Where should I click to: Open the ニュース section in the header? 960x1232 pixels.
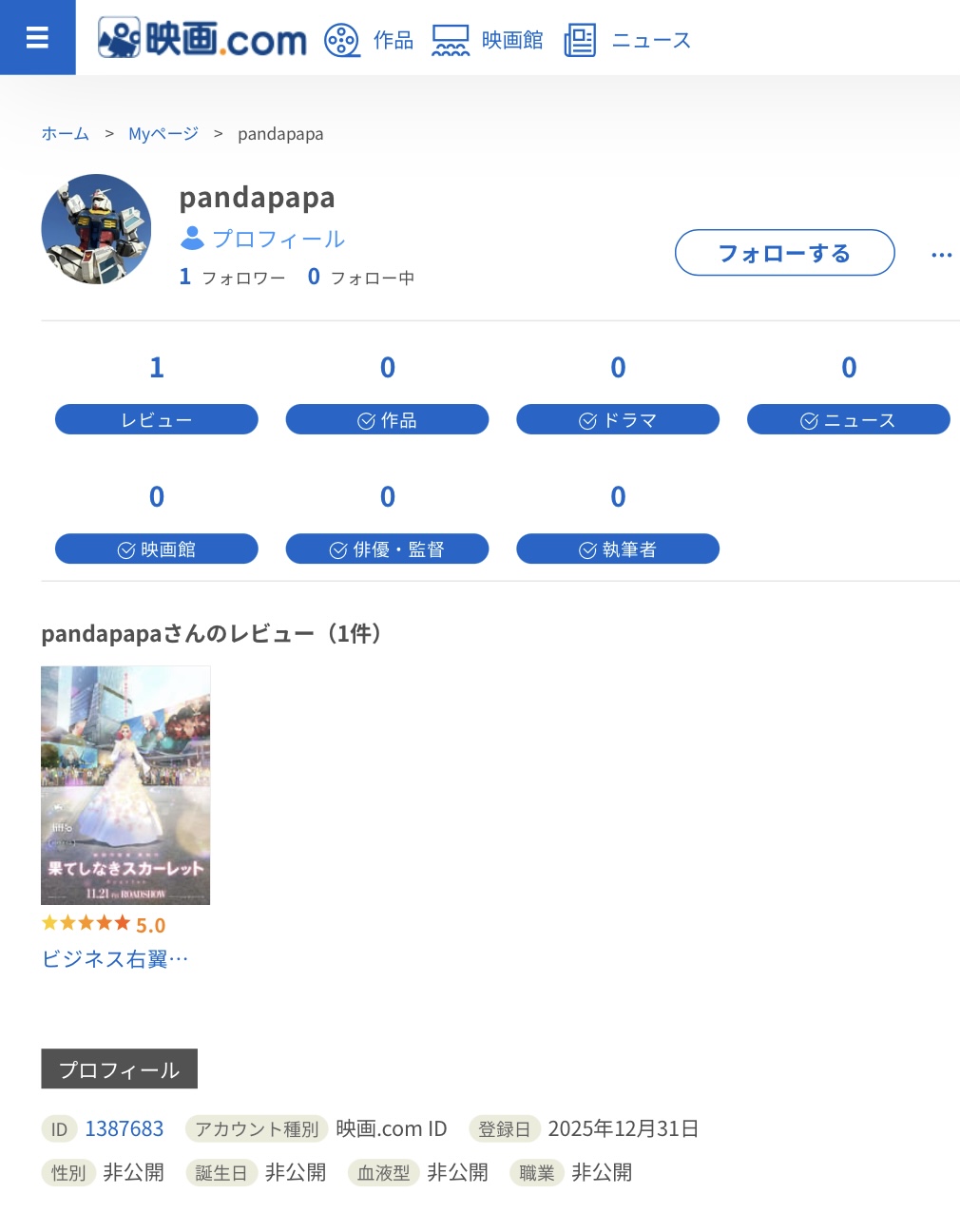coord(627,40)
